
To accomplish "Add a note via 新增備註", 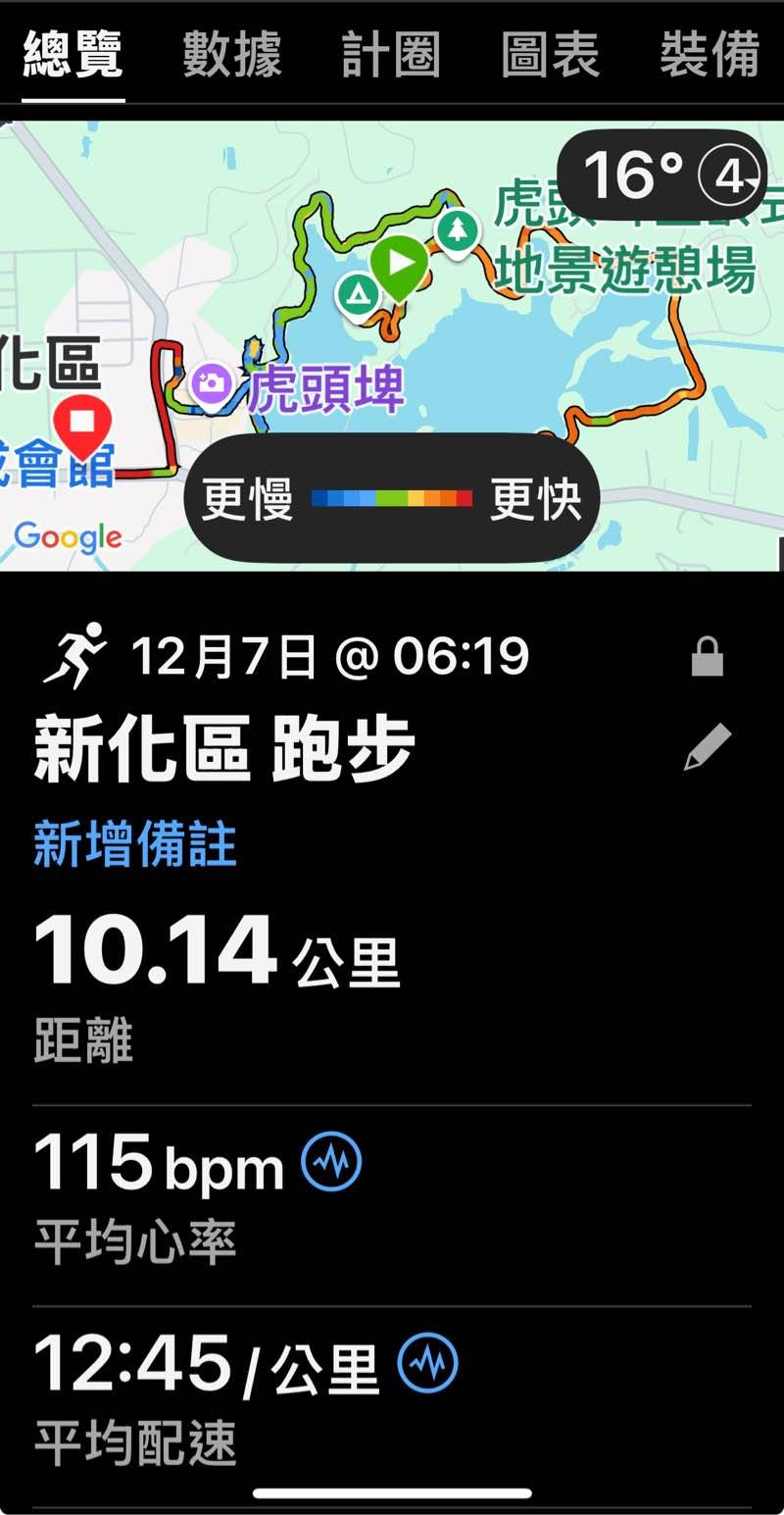I will coord(135,844).
